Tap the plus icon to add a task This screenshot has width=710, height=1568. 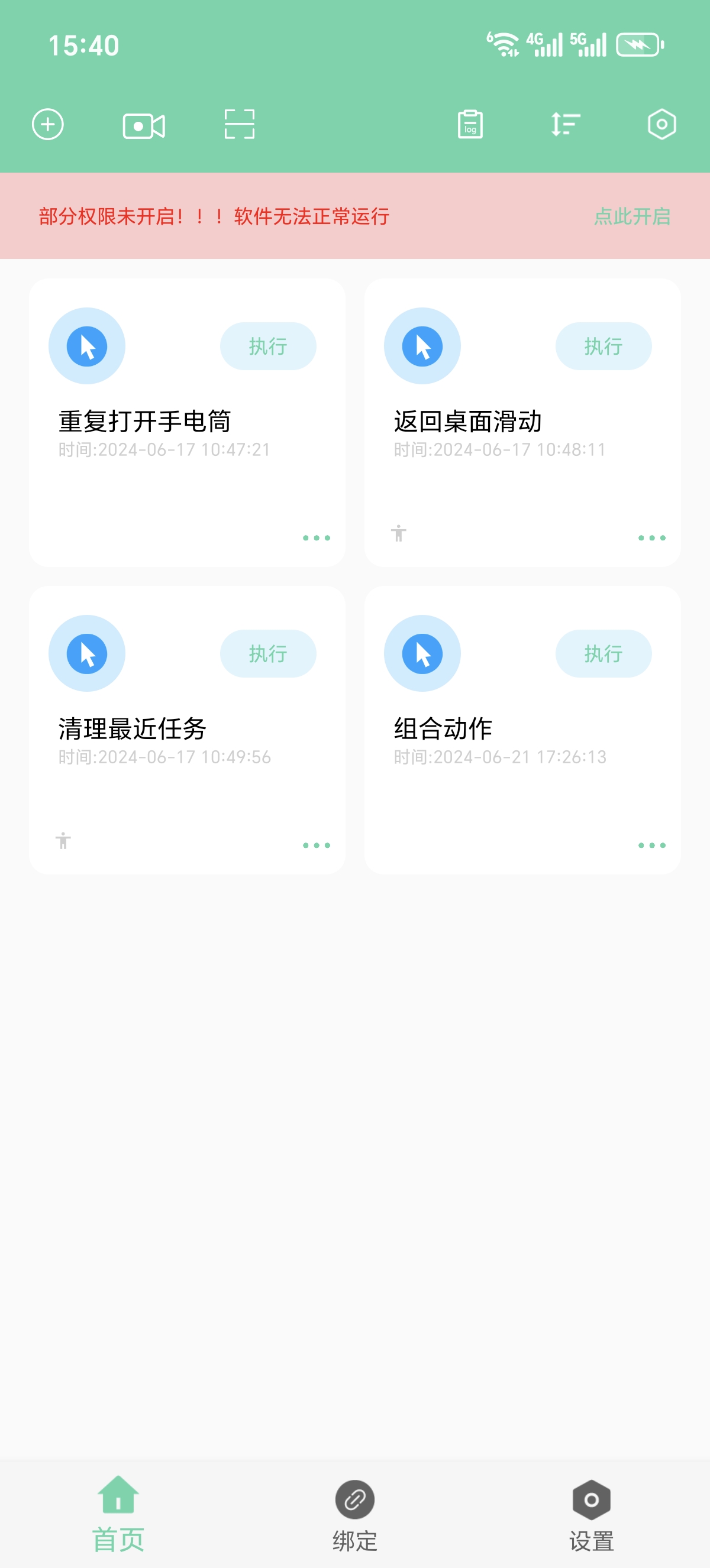tap(47, 125)
